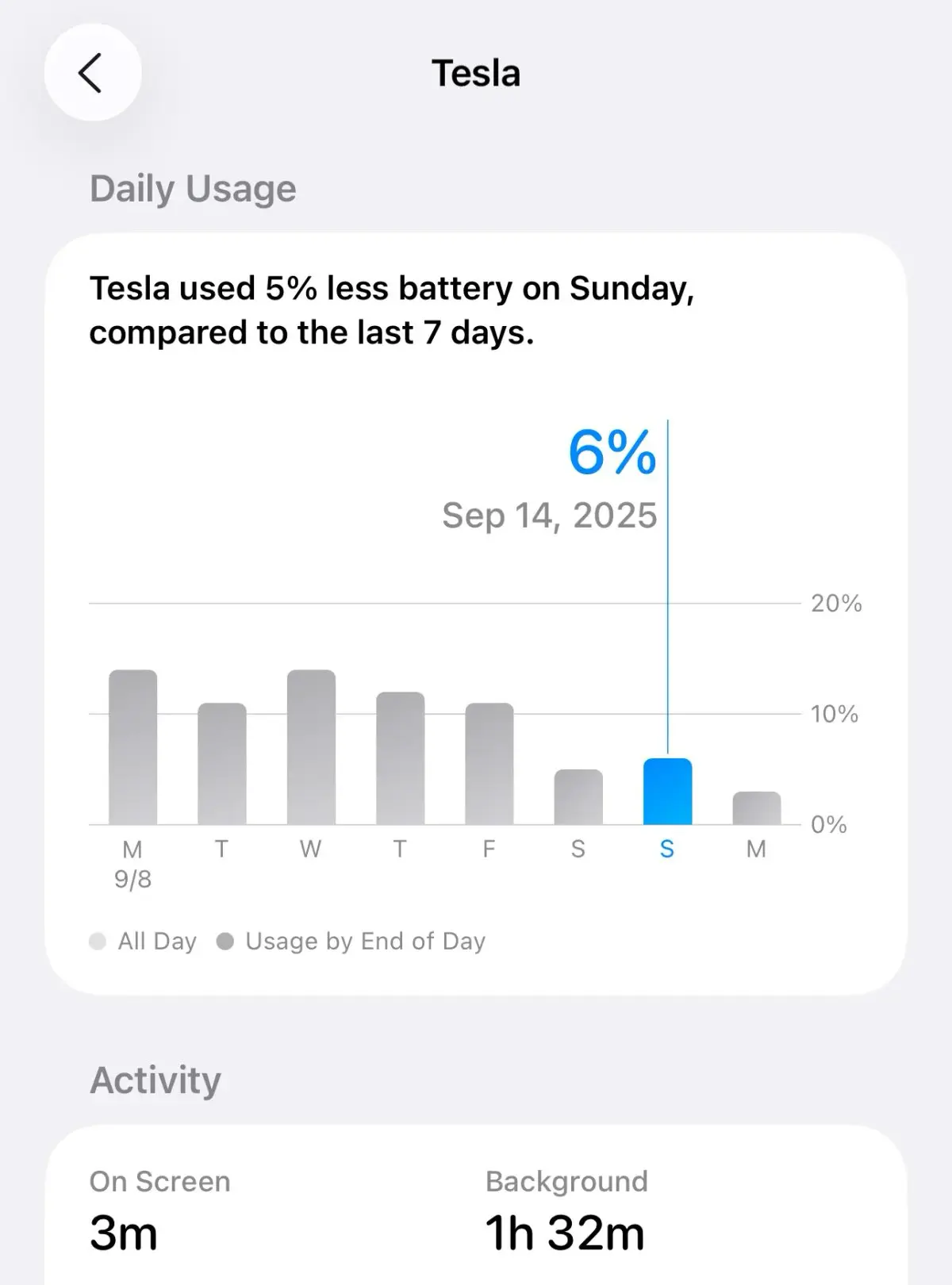Image resolution: width=952 pixels, height=1285 pixels.
Task: Select the Saturday usage bar
Action: (x=578, y=796)
